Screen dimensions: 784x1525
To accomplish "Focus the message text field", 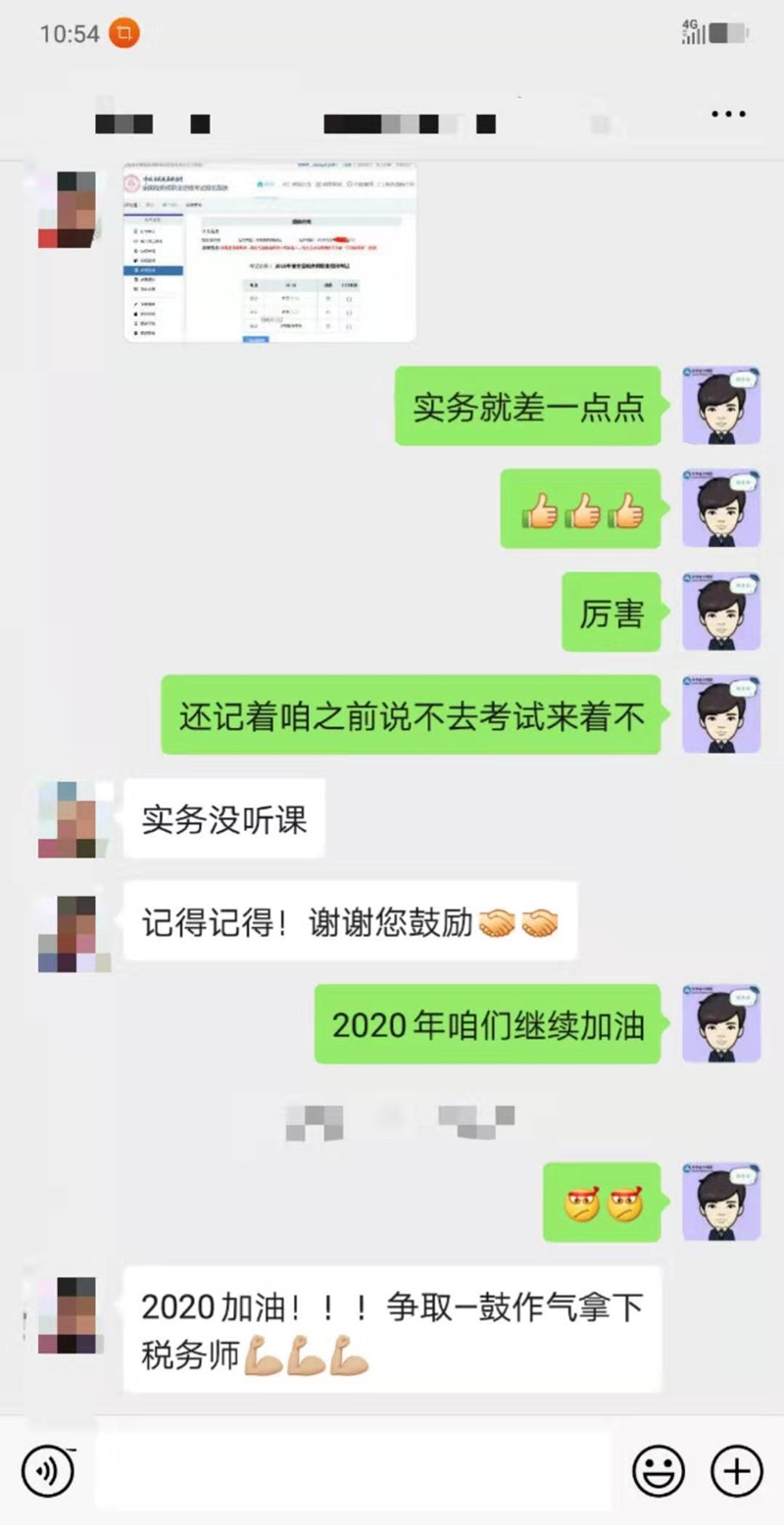I will tap(353, 1470).
